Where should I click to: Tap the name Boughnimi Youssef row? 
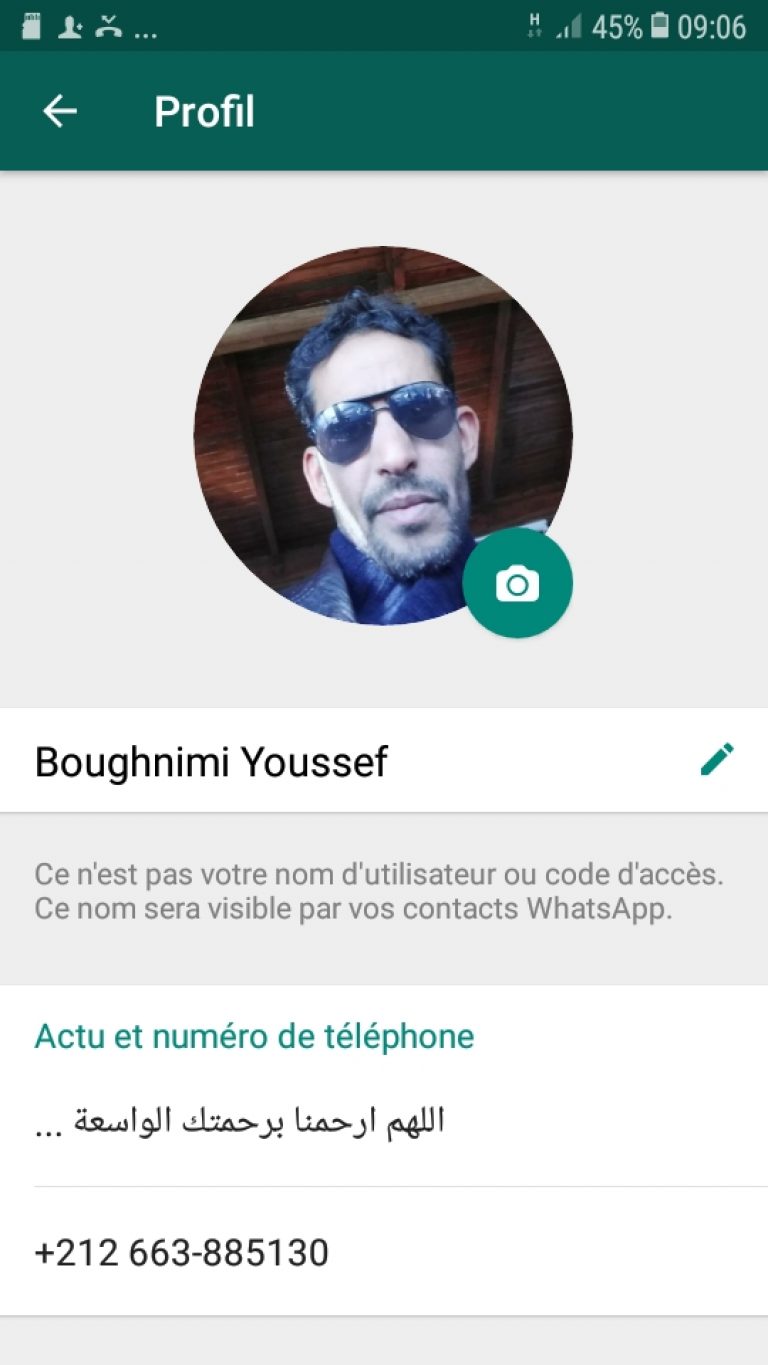coord(384,761)
